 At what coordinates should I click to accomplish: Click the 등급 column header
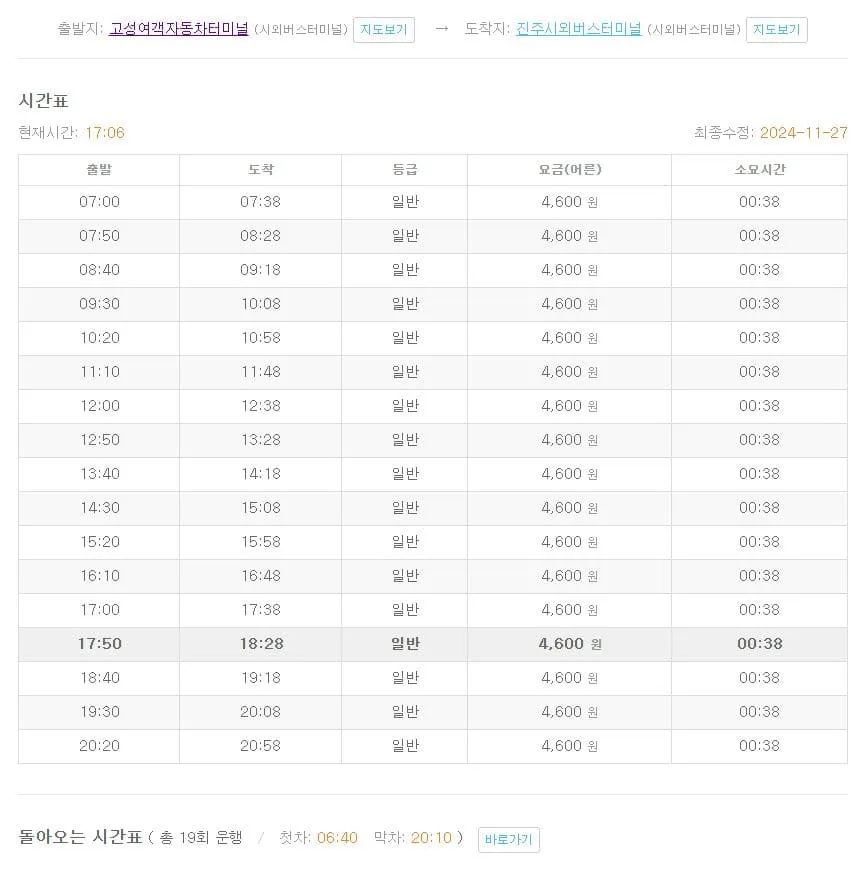coord(403,169)
